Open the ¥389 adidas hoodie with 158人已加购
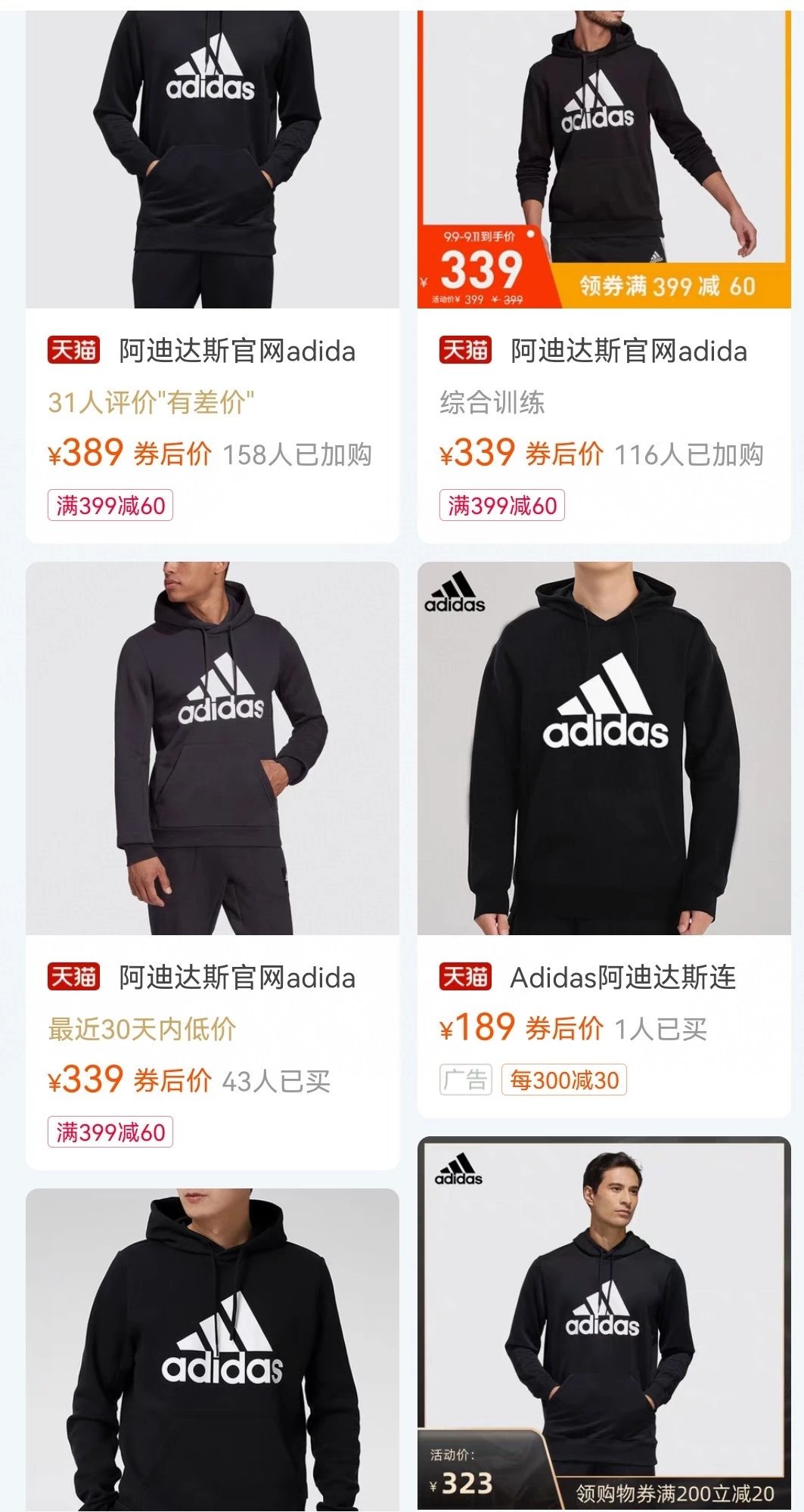 tap(212, 159)
